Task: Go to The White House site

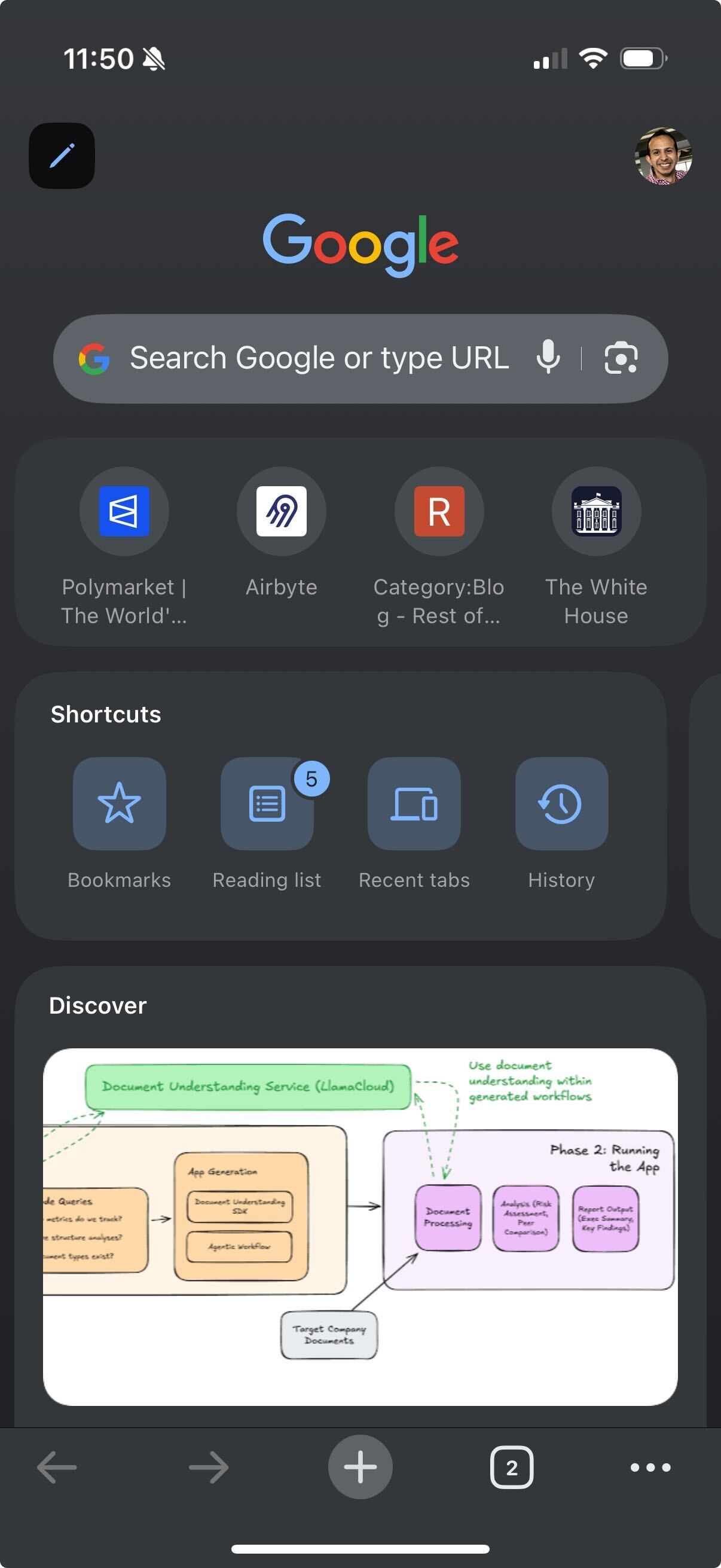Action: click(x=595, y=511)
